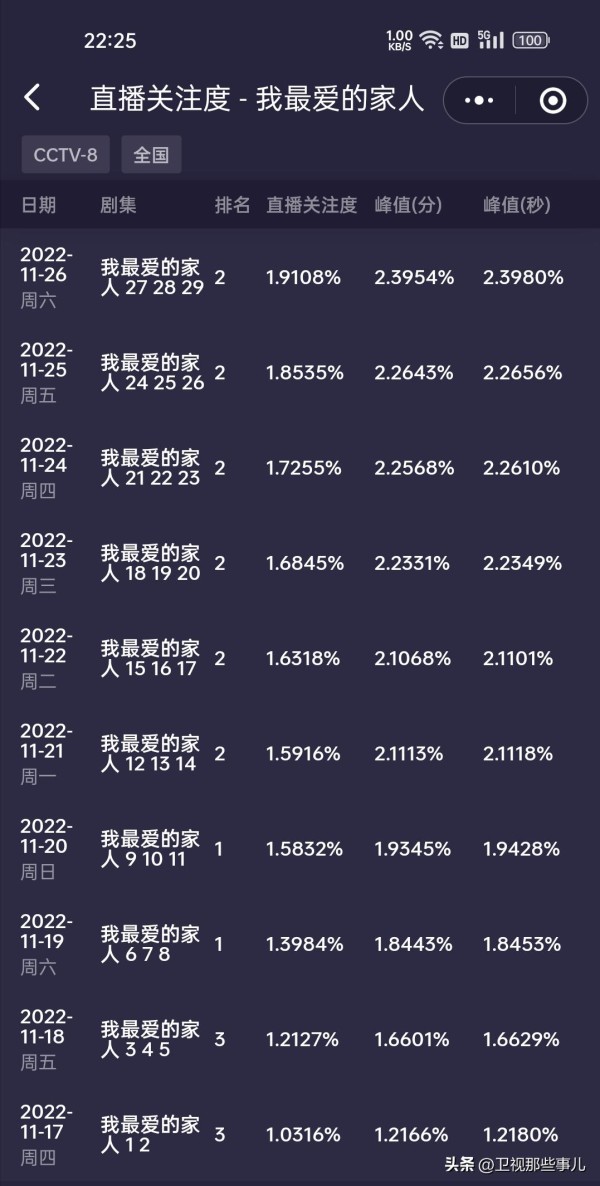Close the mini program with the circle button

[553, 100]
